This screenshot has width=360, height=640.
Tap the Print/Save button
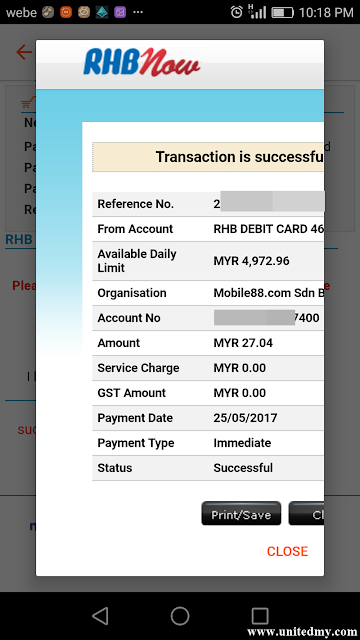coord(241,513)
